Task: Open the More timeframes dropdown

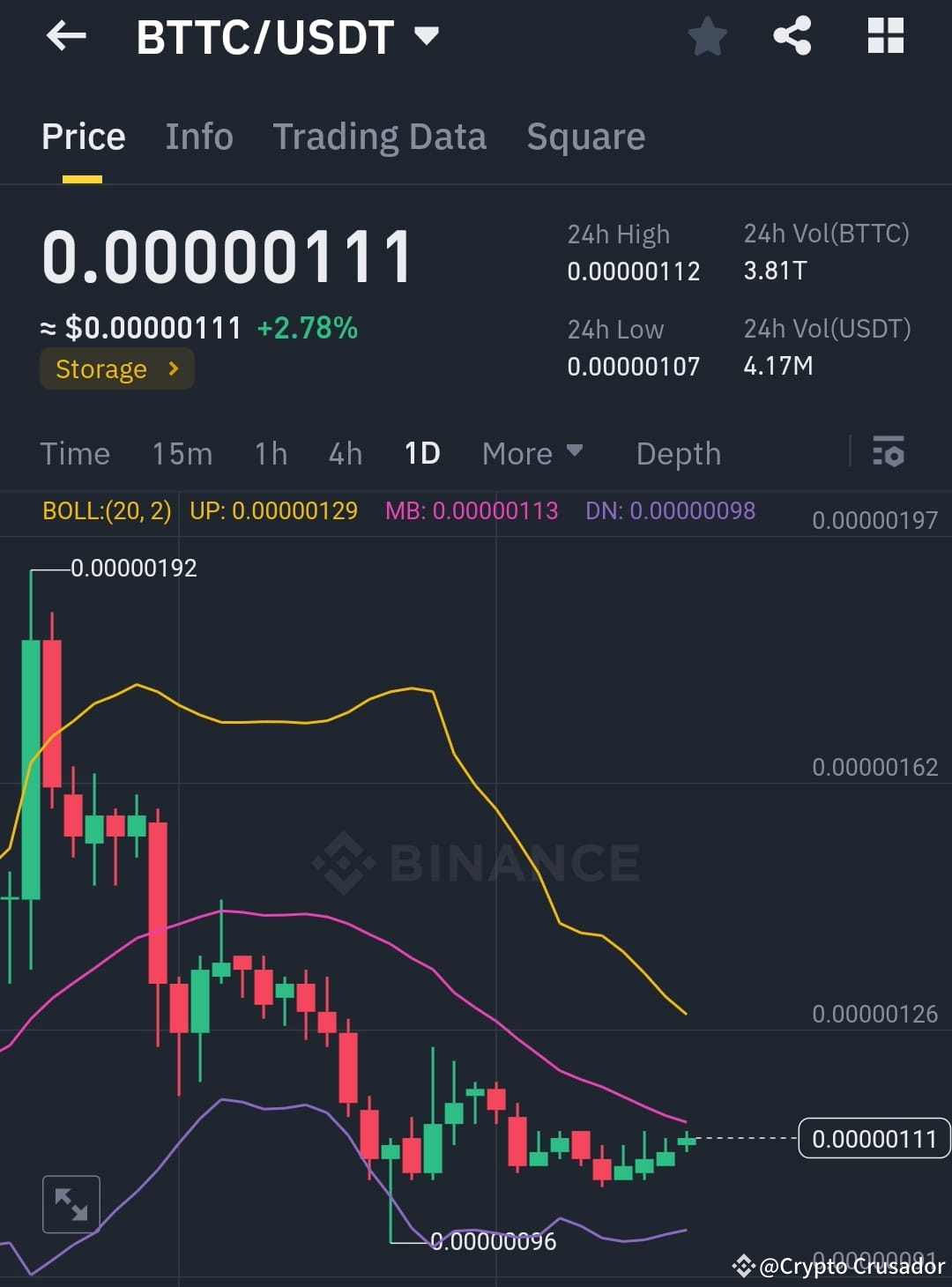Action: pos(532,453)
